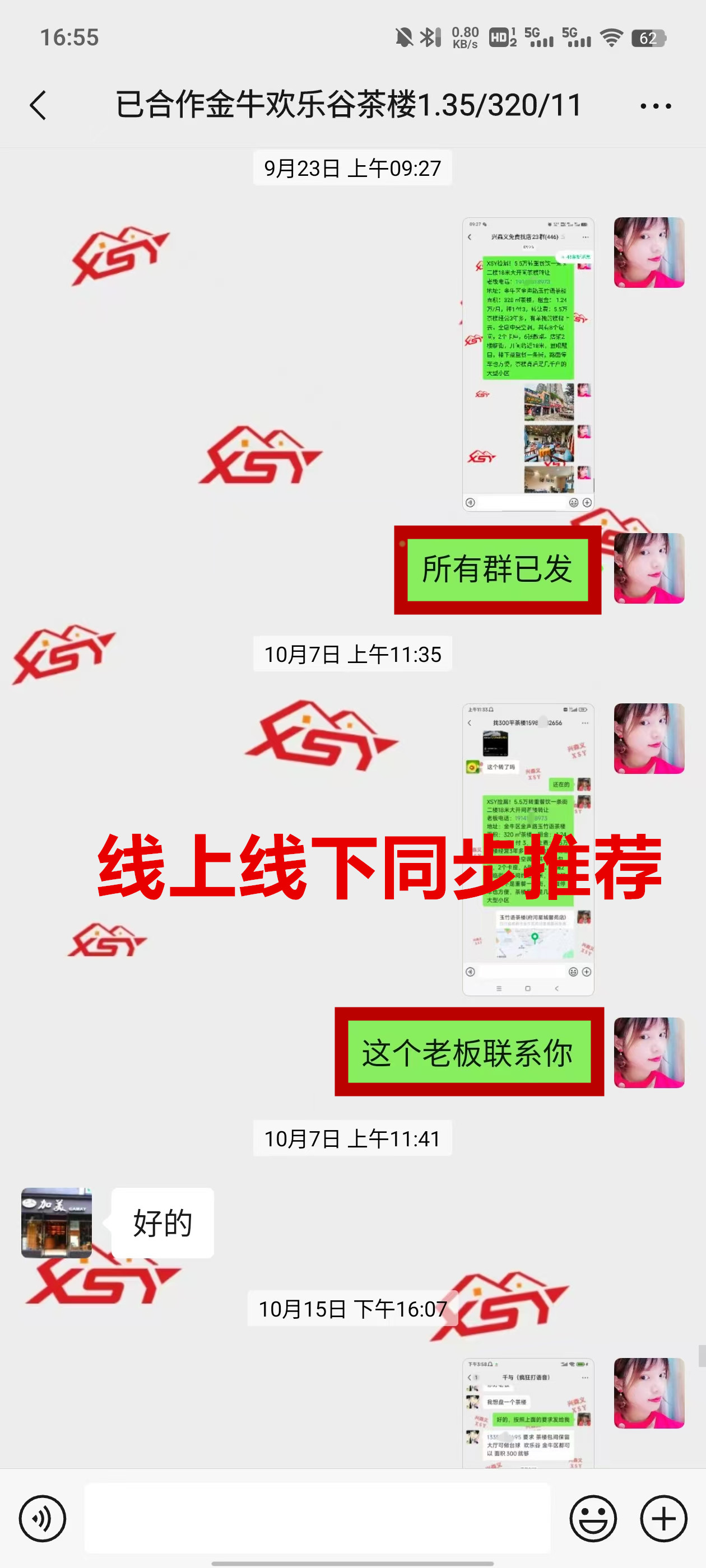The height and width of the screenshot is (1568, 706).
Task: Open the chat's three-dot menu
Action: tap(656, 106)
